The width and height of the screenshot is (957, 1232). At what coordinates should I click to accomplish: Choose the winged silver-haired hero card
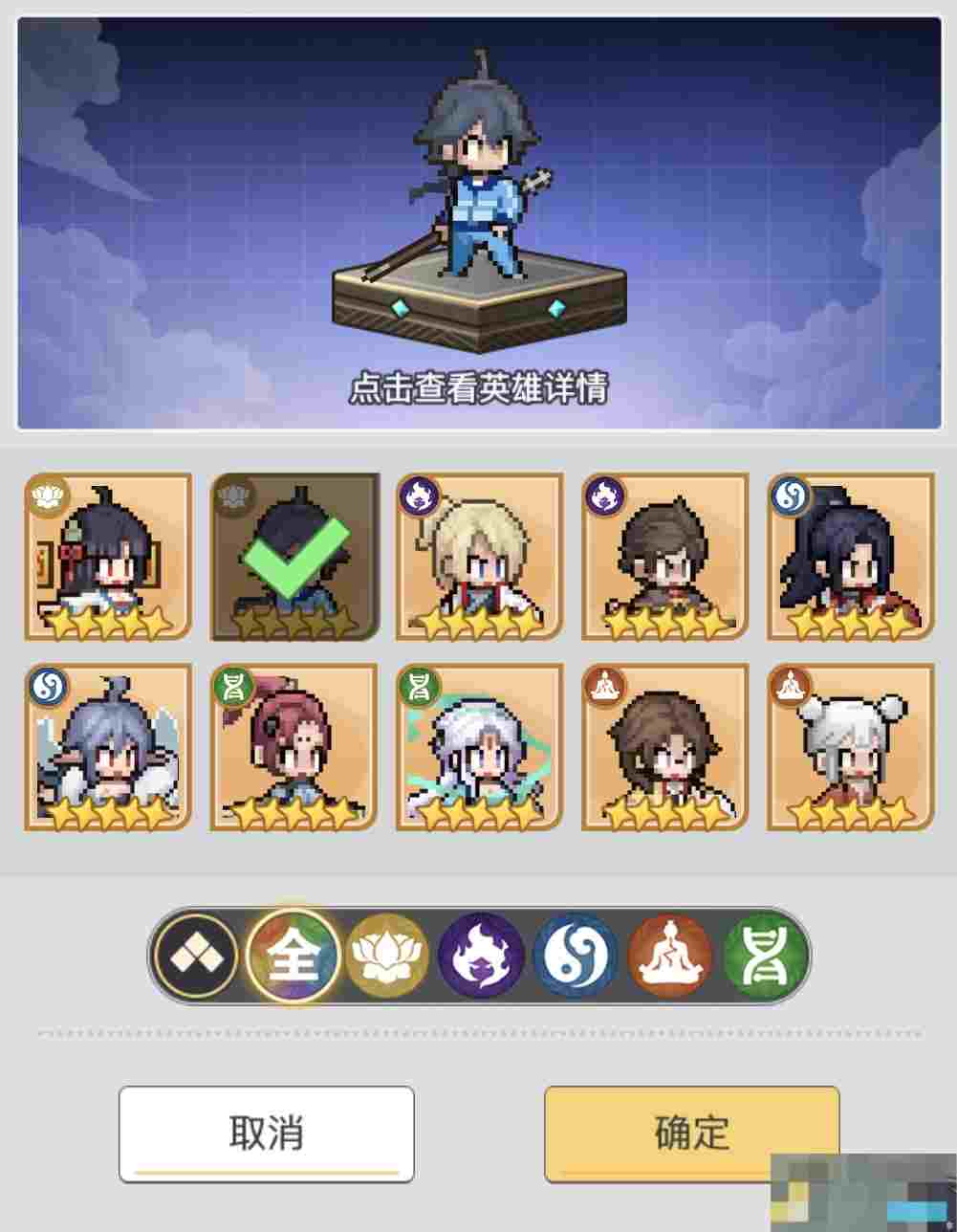pos(108,746)
